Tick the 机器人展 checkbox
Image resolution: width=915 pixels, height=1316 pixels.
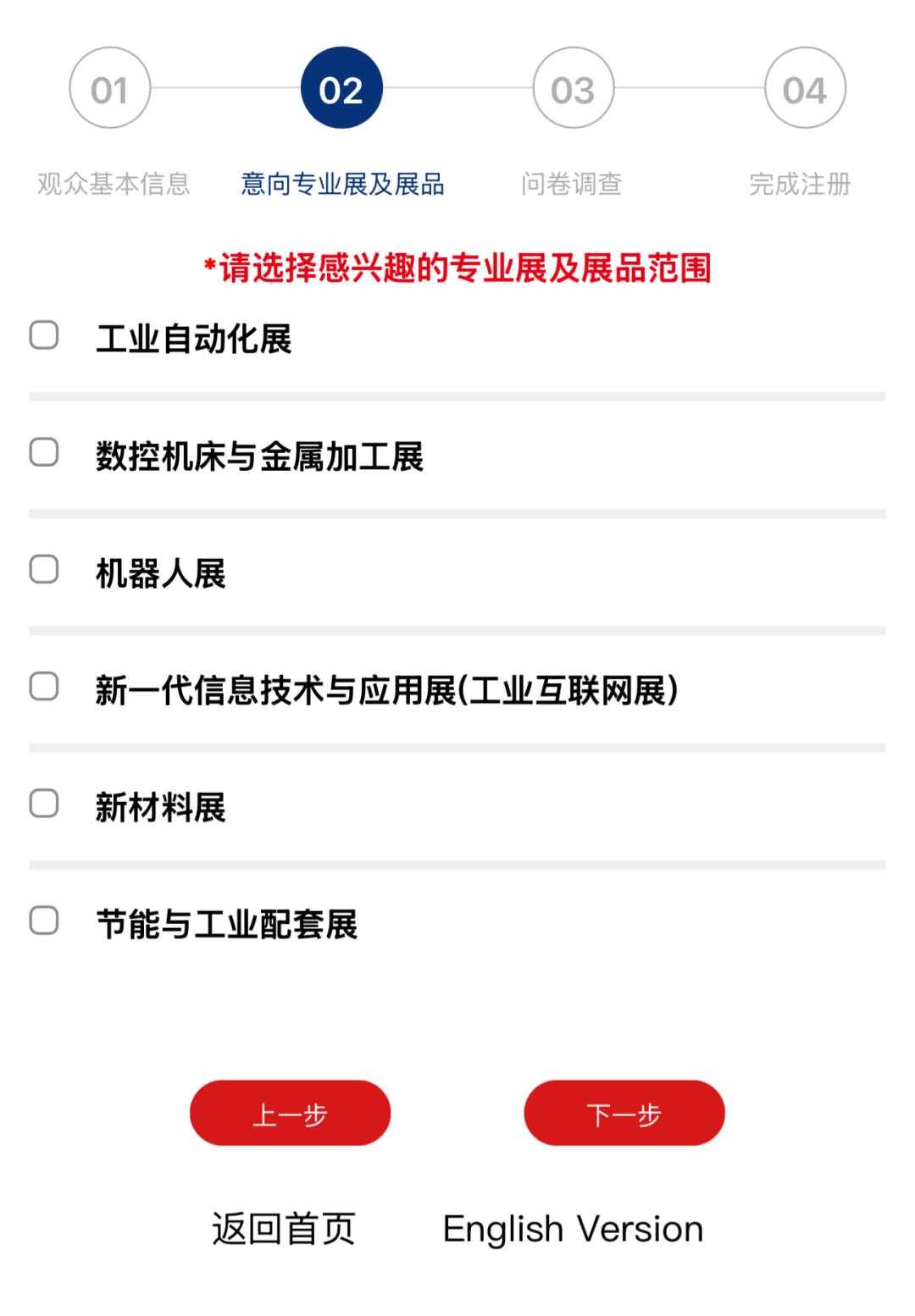pyautogui.click(x=44, y=570)
